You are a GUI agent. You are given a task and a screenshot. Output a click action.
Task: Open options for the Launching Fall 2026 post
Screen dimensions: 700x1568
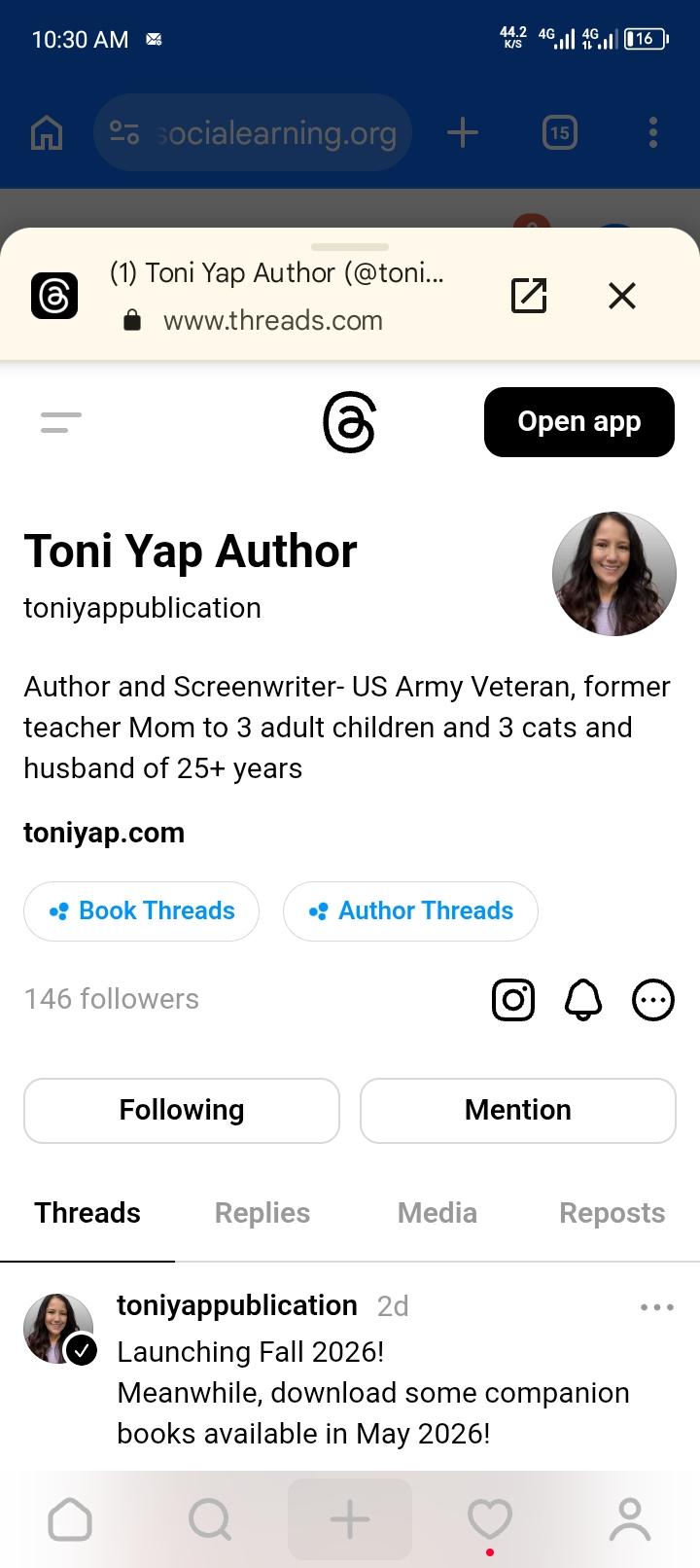[657, 1307]
